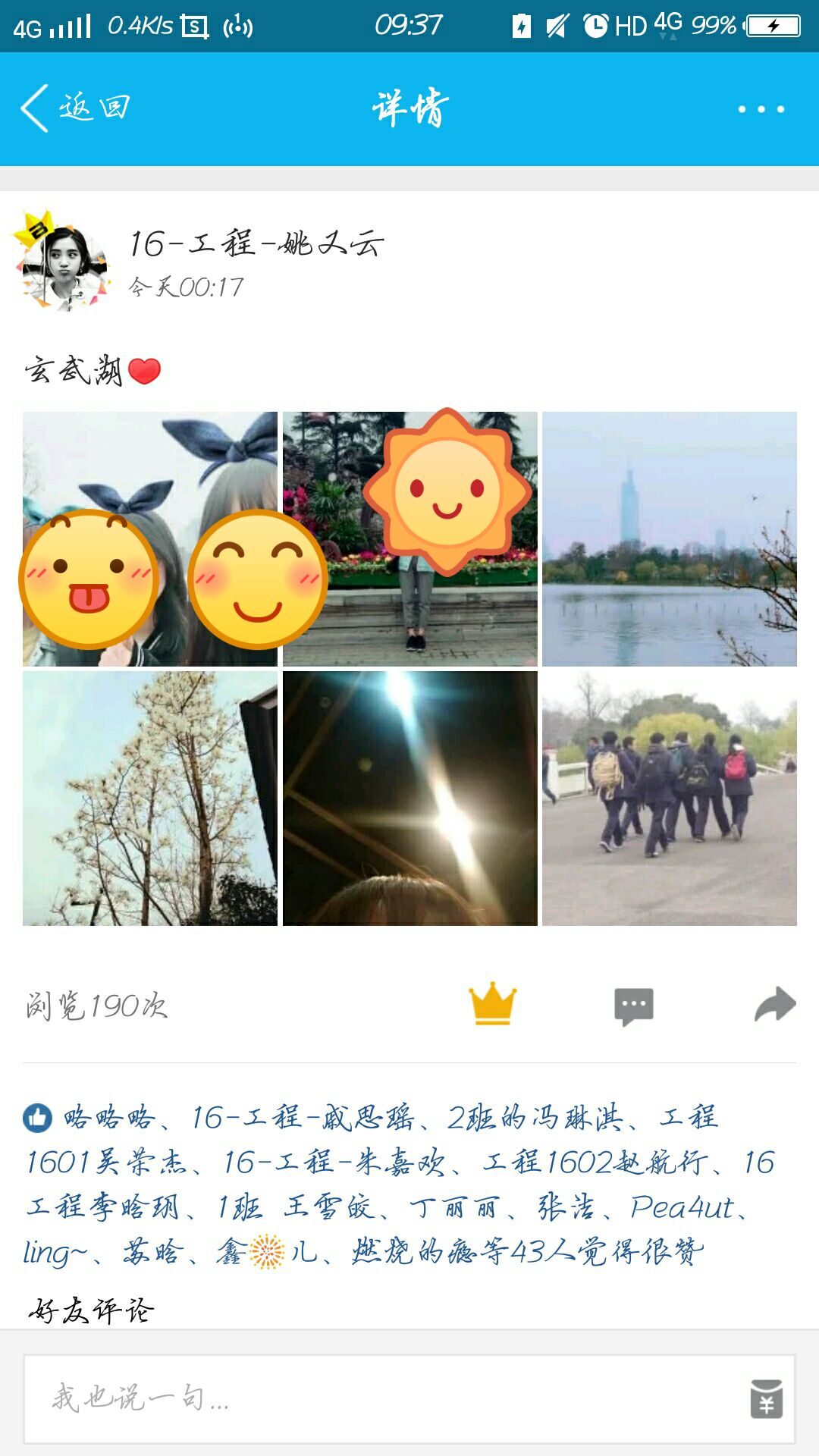Open liker 2班的冯琳淇's profile
This screenshot has height=1456, width=819.
point(535,1117)
